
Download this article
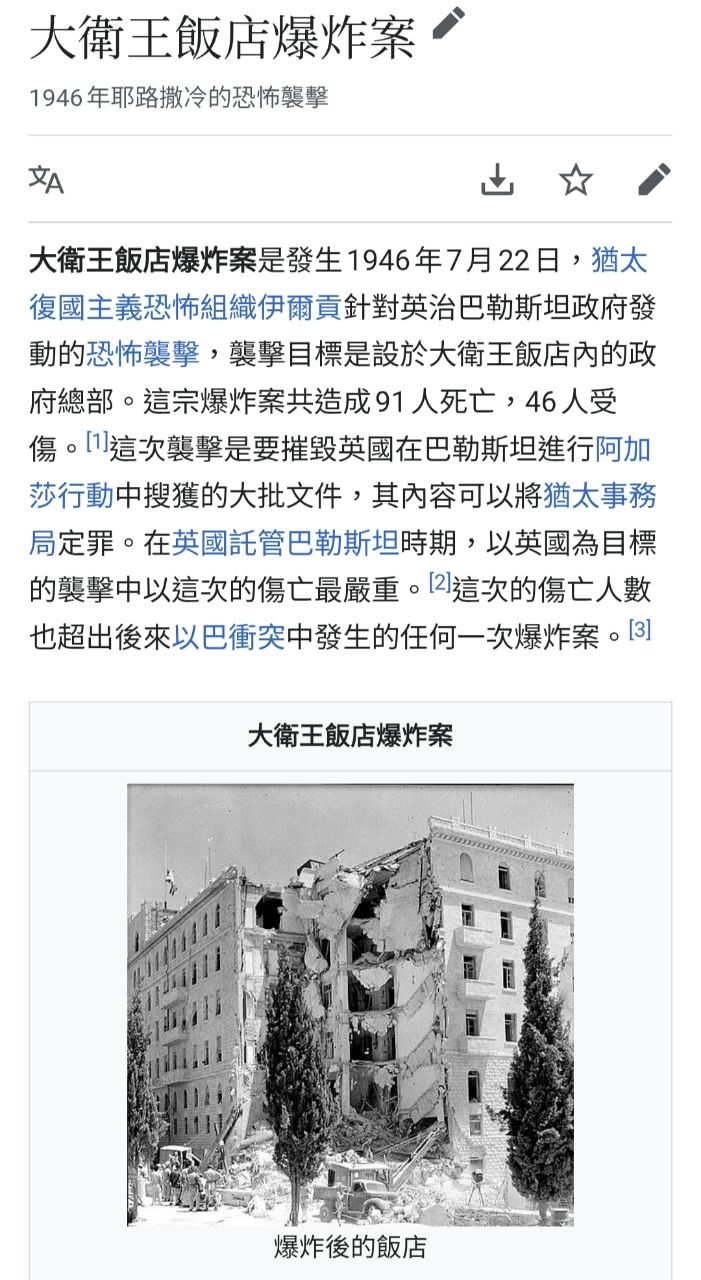(497, 180)
